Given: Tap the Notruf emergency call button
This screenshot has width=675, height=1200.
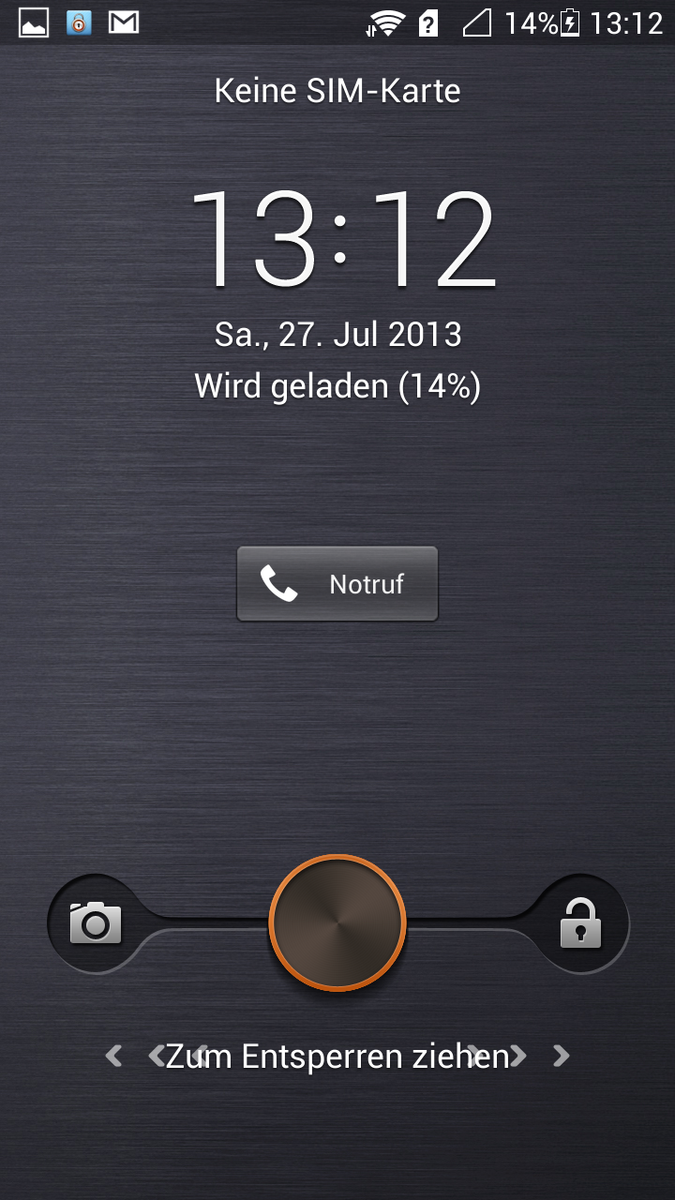Looking at the screenshot, I should click(337, 584).
